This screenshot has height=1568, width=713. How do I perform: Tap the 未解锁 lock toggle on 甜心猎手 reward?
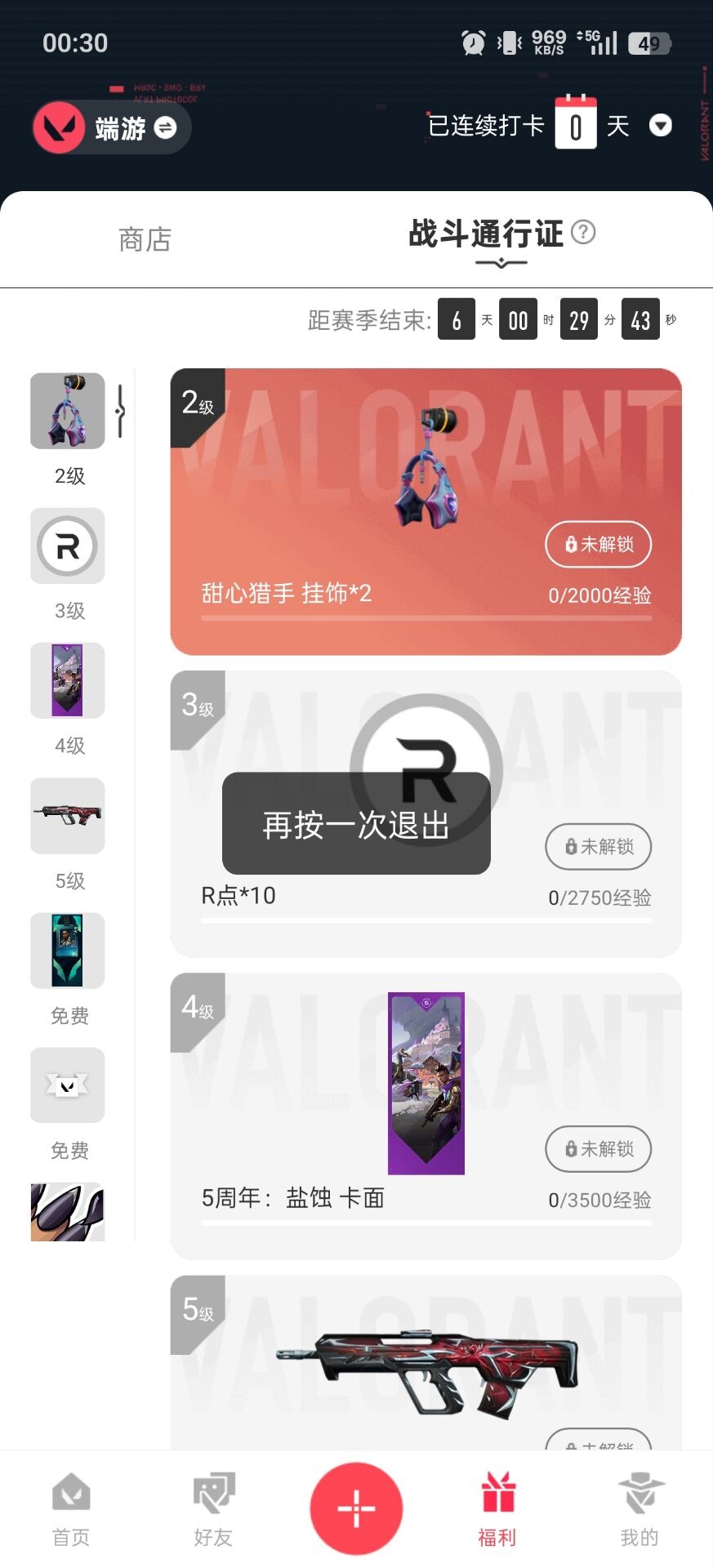click(598, 545)
